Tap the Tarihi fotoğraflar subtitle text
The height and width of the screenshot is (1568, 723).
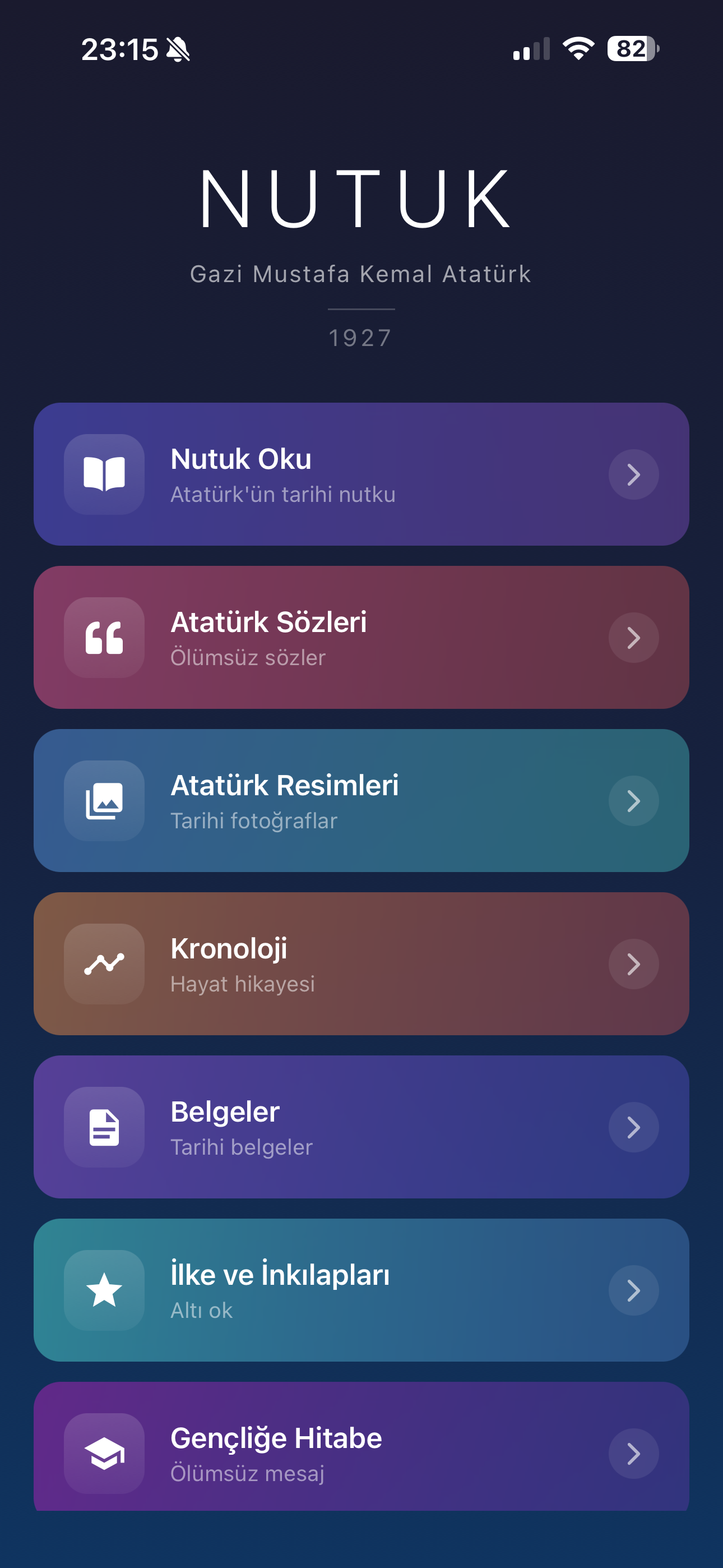pyautogui.click(x=256, y=820)
